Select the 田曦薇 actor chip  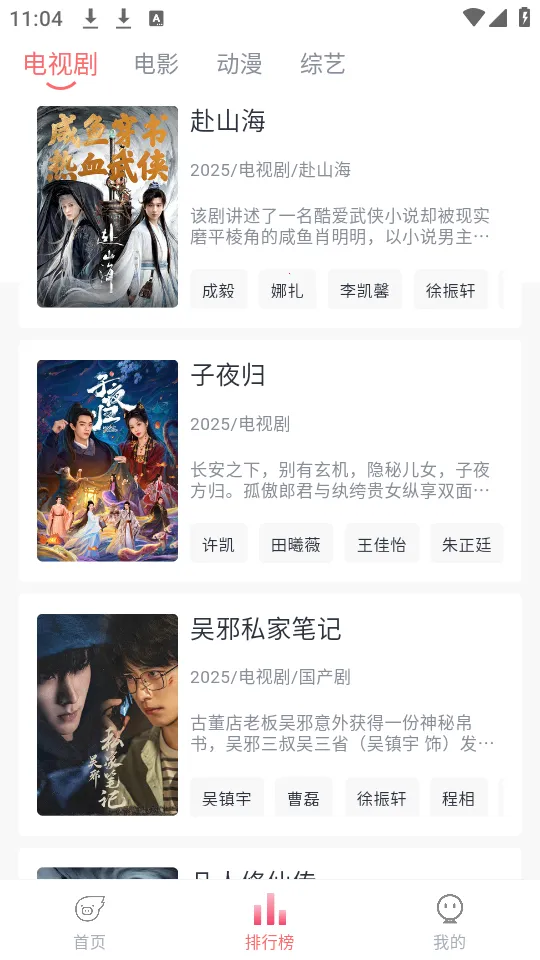[x=296, y=544]
